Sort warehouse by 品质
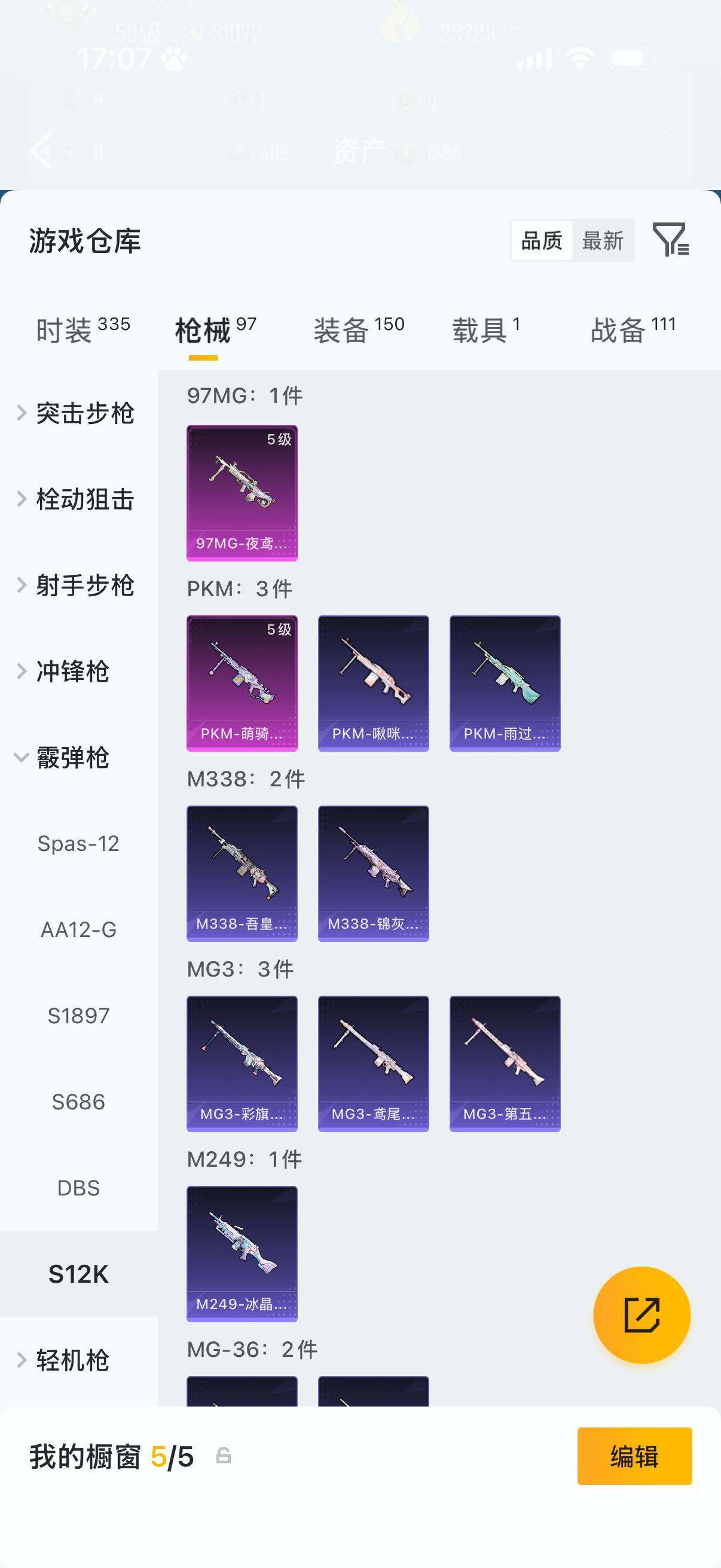 click(542, 240)
